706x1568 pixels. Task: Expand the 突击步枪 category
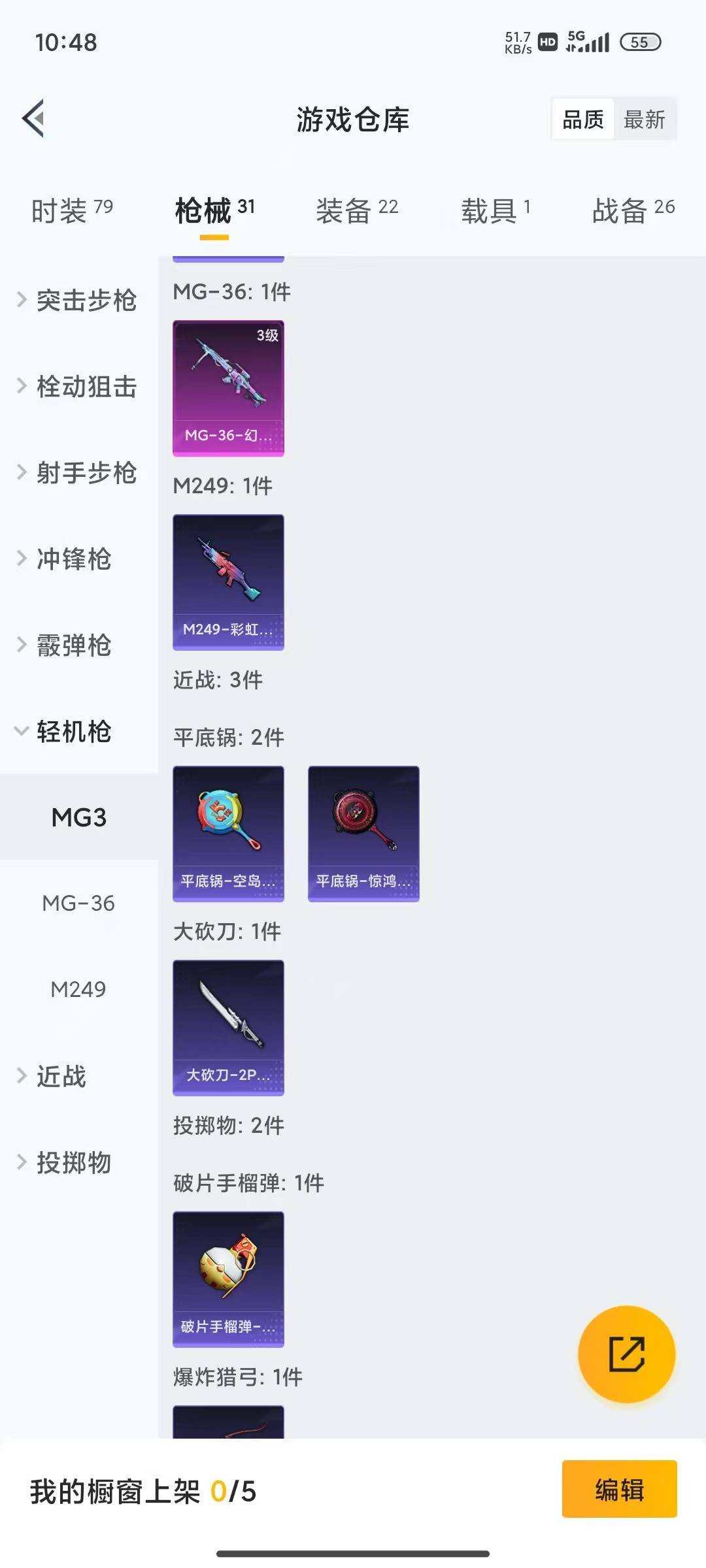tap(86, 301)
